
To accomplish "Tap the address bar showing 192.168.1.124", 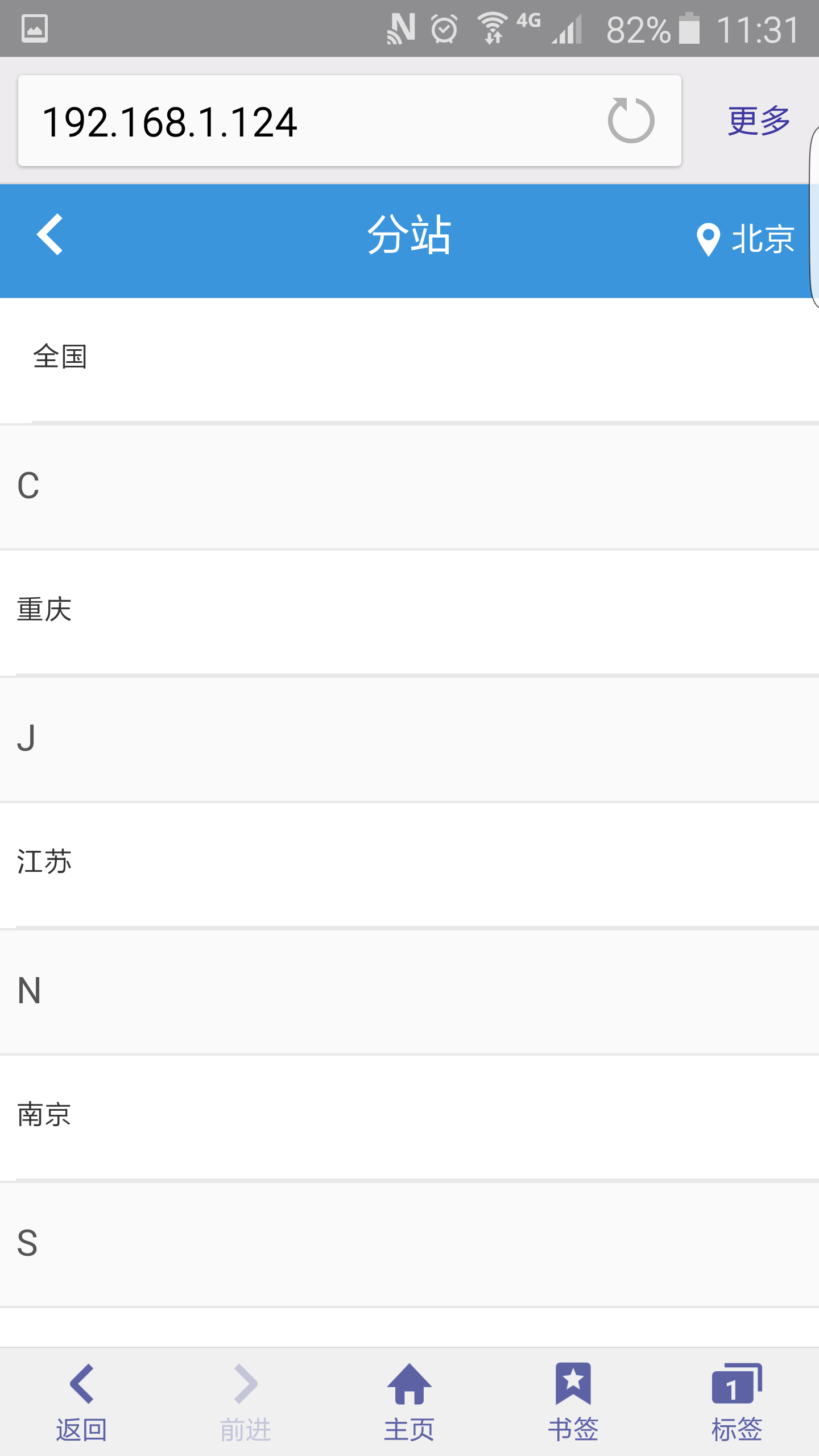I will pos(307,121).
